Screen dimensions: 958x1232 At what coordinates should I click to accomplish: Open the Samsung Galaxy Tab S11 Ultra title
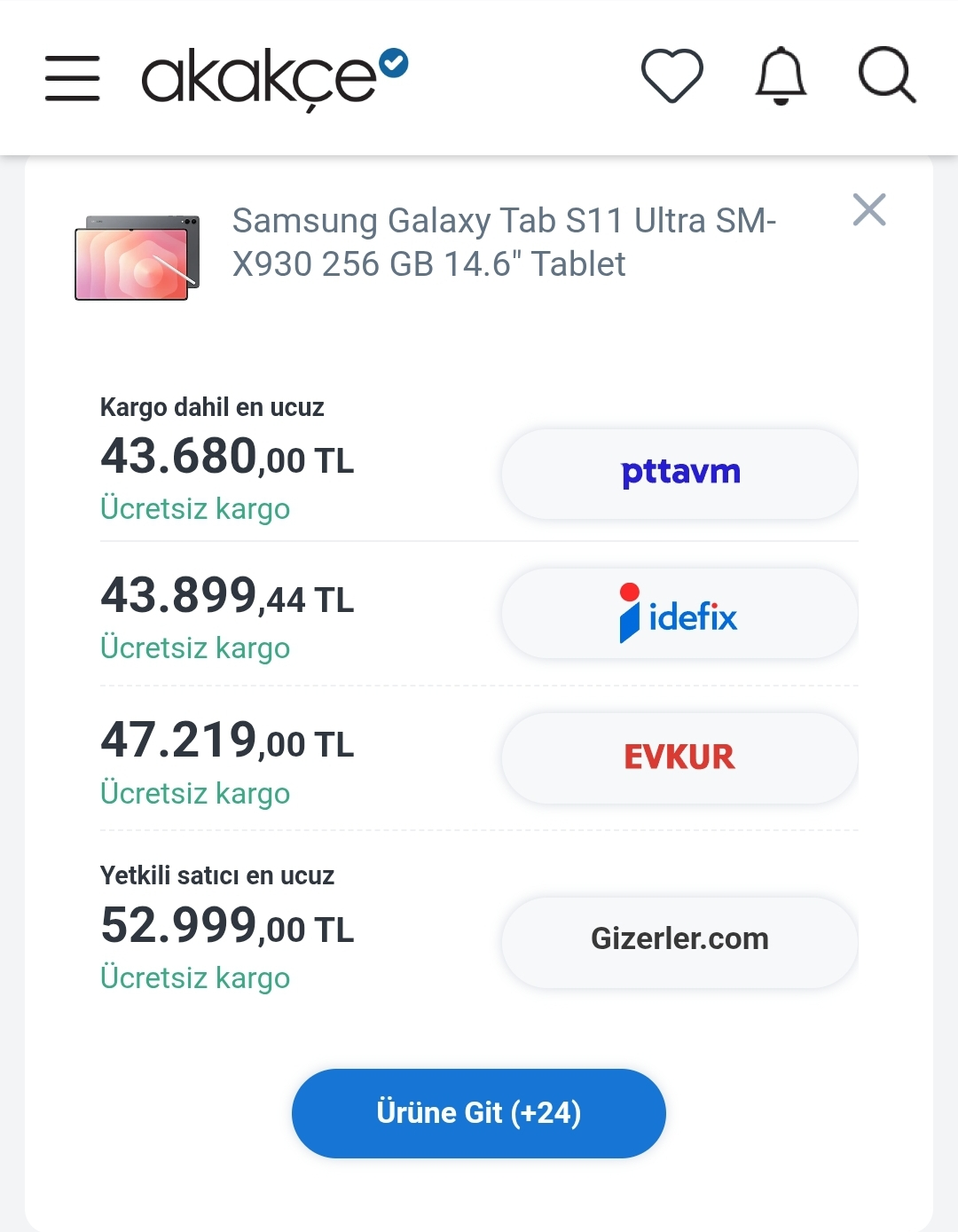[x=503, y=242]
